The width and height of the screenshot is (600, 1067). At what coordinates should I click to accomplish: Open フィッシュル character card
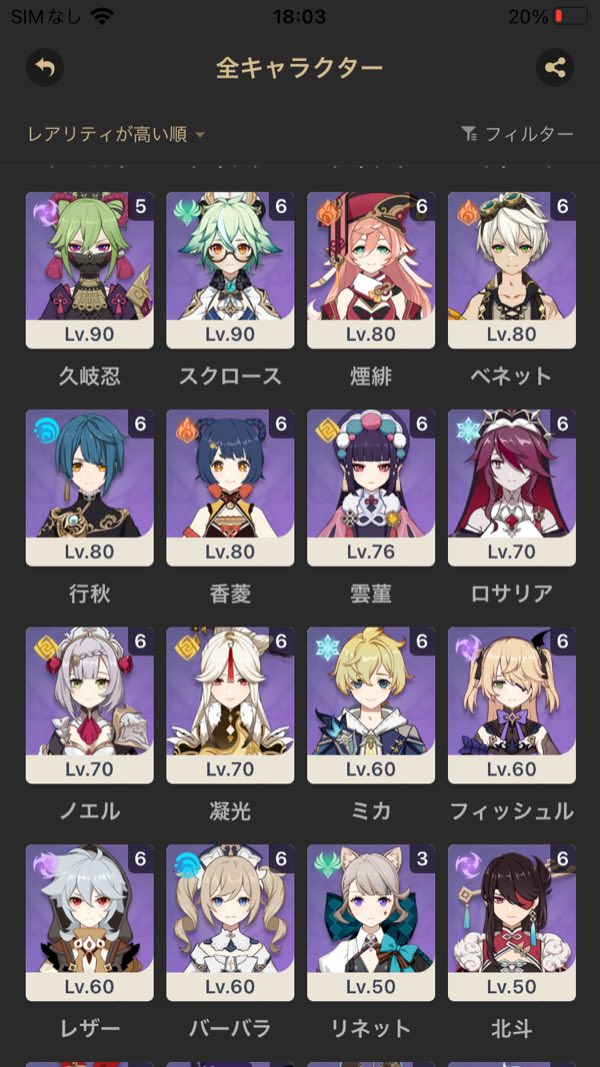tap(512, 705)
